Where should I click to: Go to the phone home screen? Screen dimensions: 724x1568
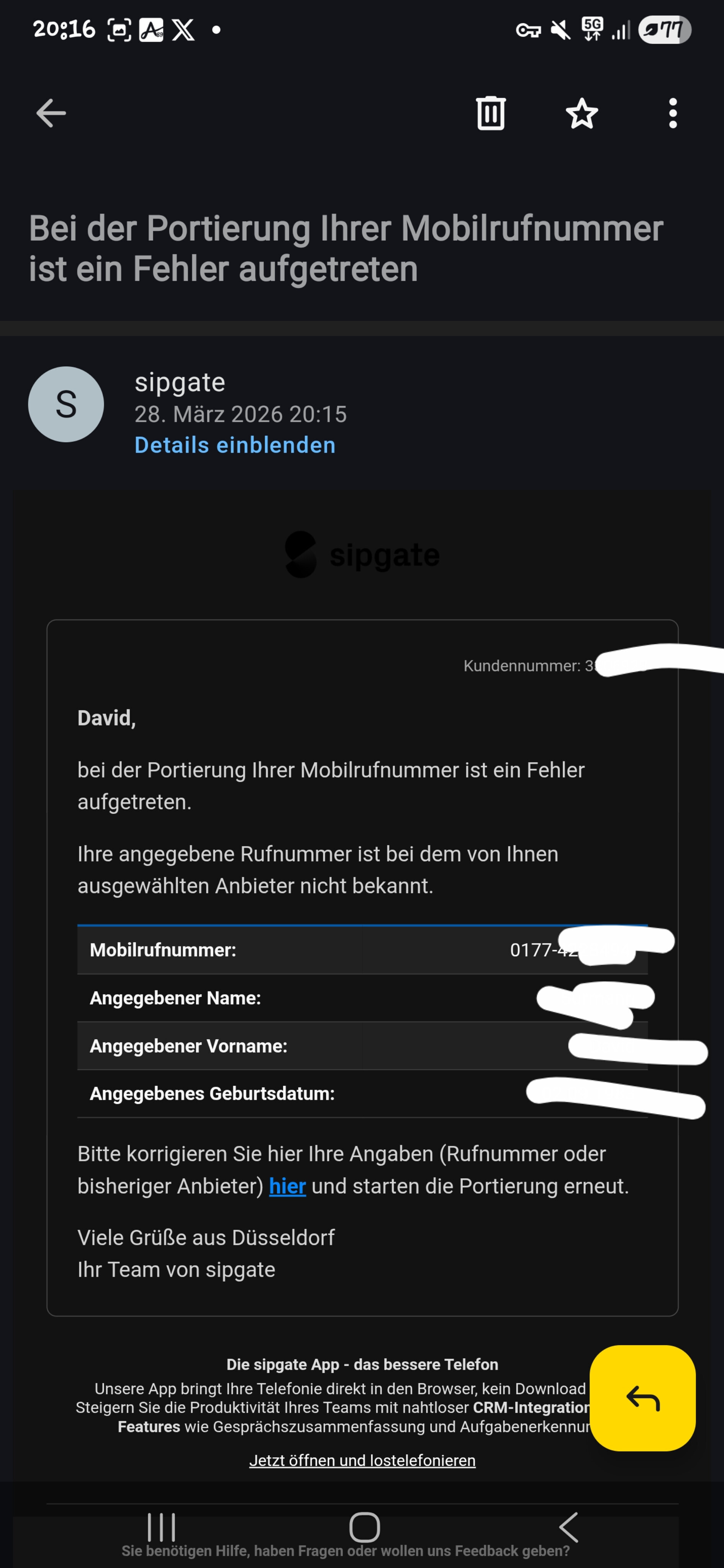364,1527
